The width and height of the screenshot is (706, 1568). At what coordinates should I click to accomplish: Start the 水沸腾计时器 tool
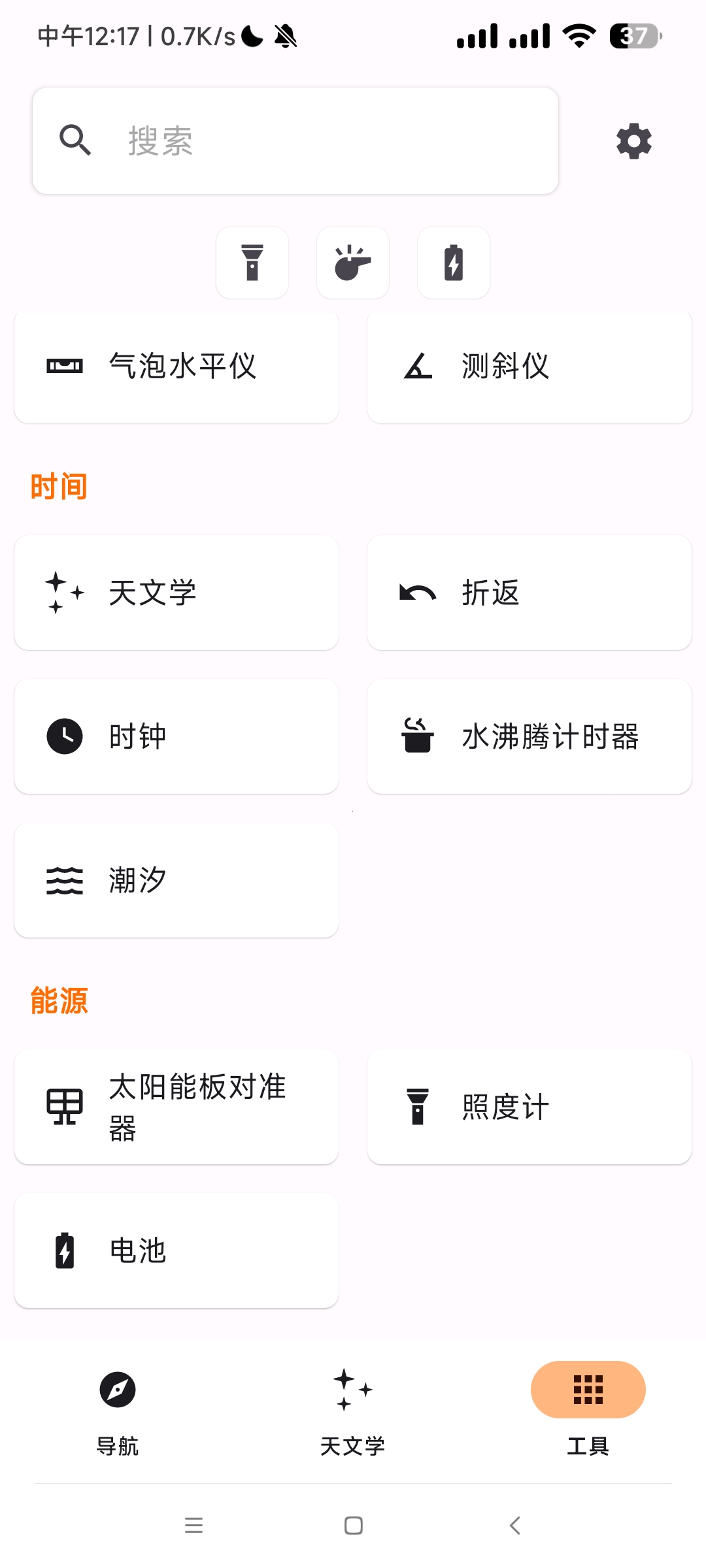529,736
